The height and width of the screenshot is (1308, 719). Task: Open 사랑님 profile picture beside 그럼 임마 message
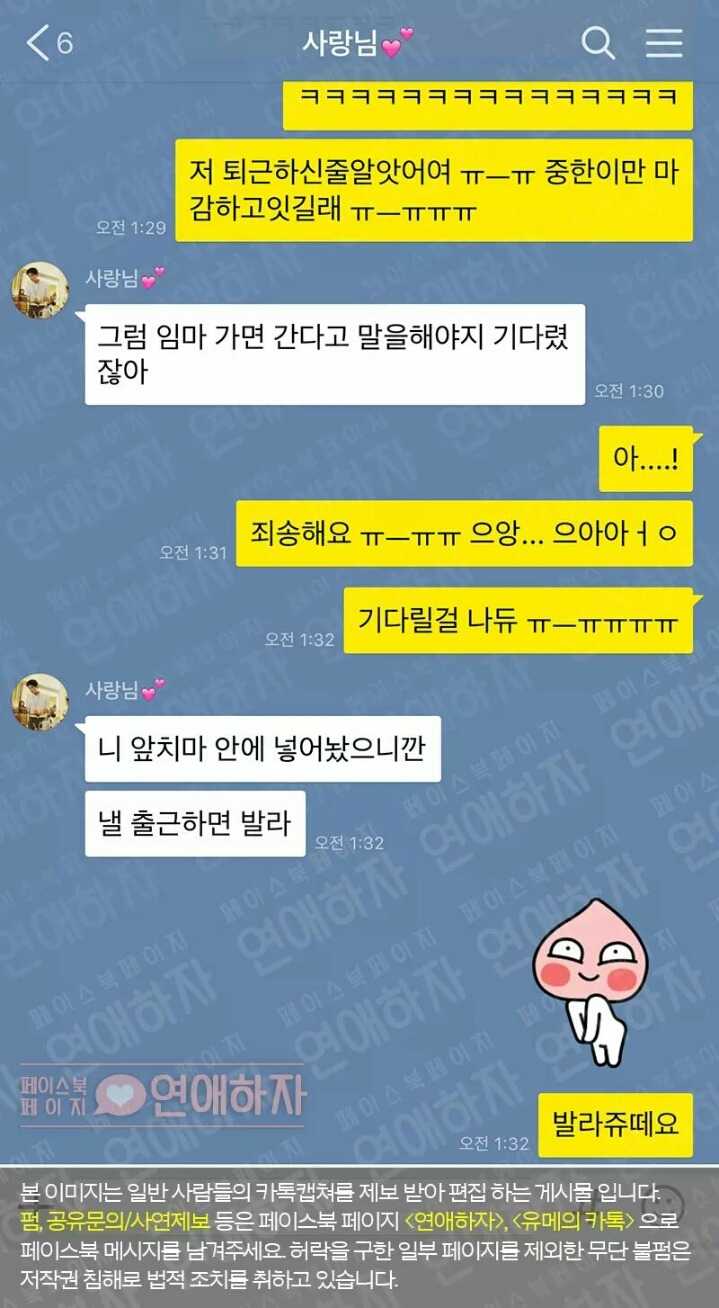(x=39, y=290)
